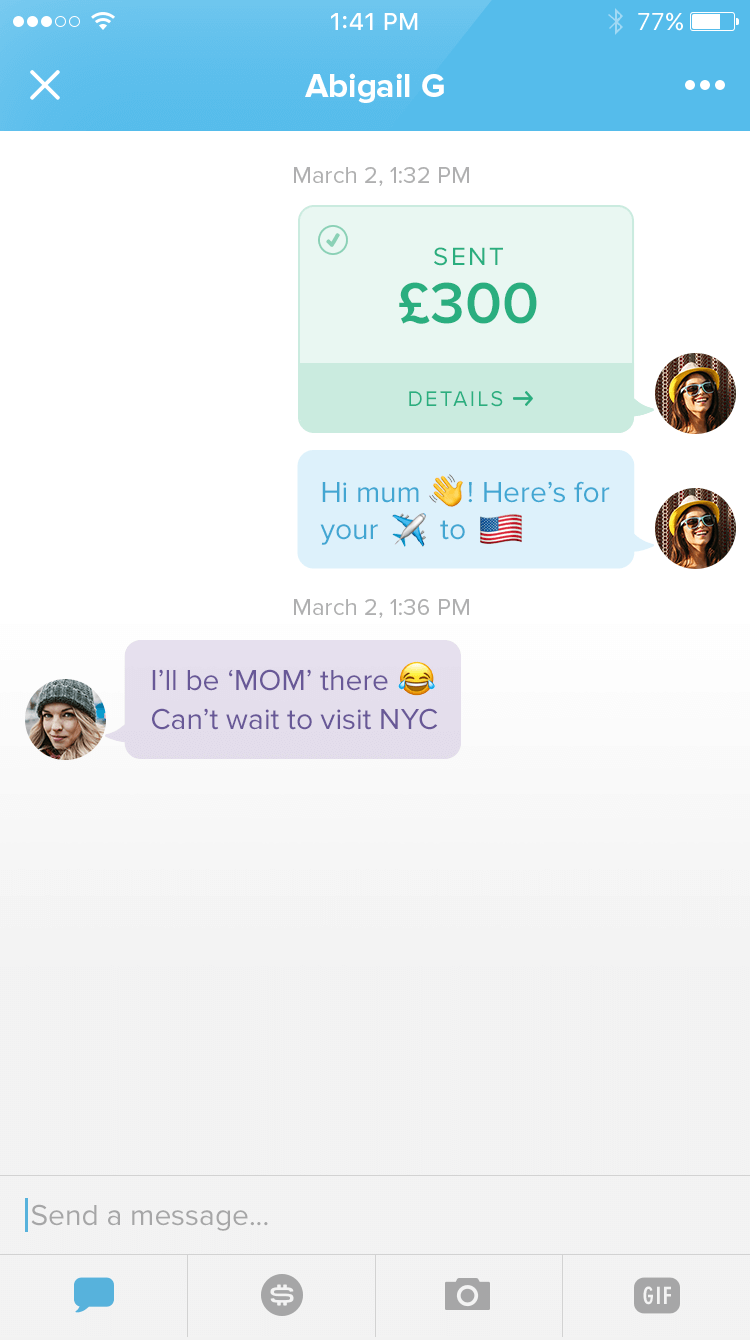Screen dimensions: 750x1340
Task: Open the GIF picker
Action: point(656,1294)
